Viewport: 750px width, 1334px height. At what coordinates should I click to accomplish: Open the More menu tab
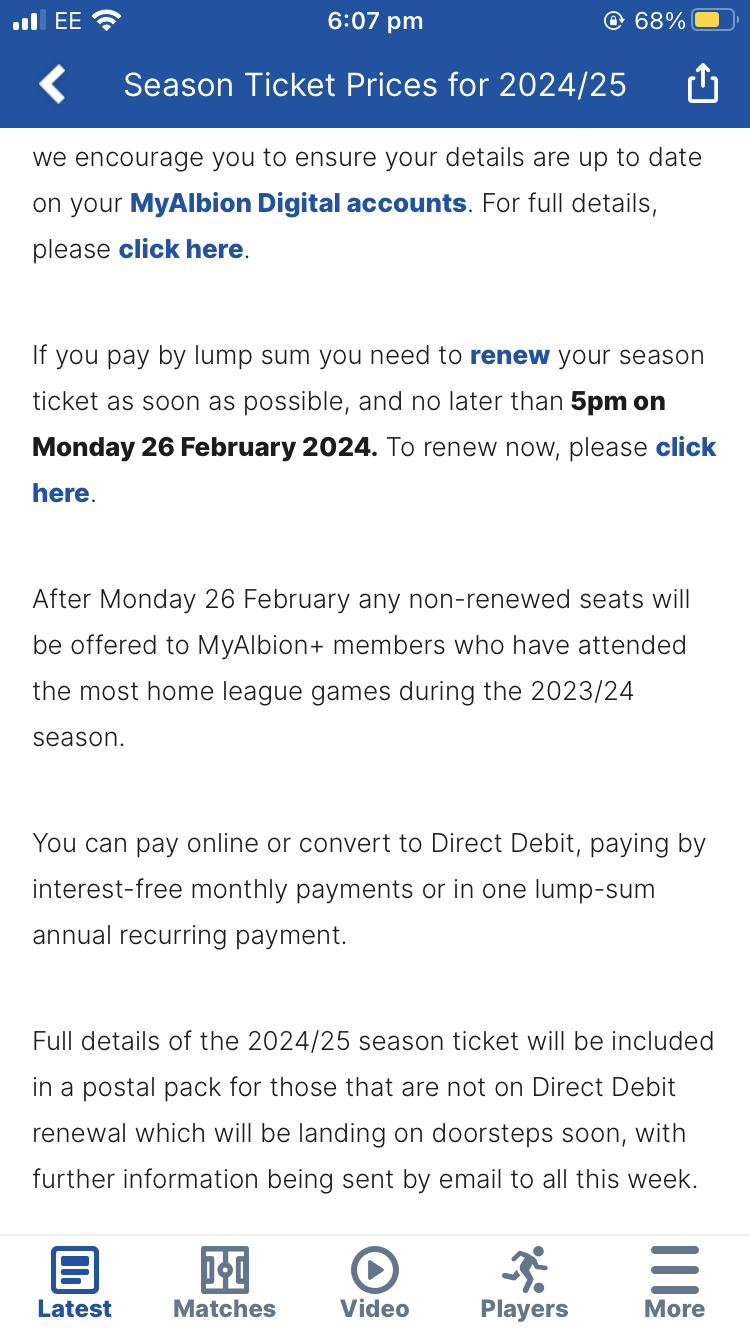click(675, 1283)
